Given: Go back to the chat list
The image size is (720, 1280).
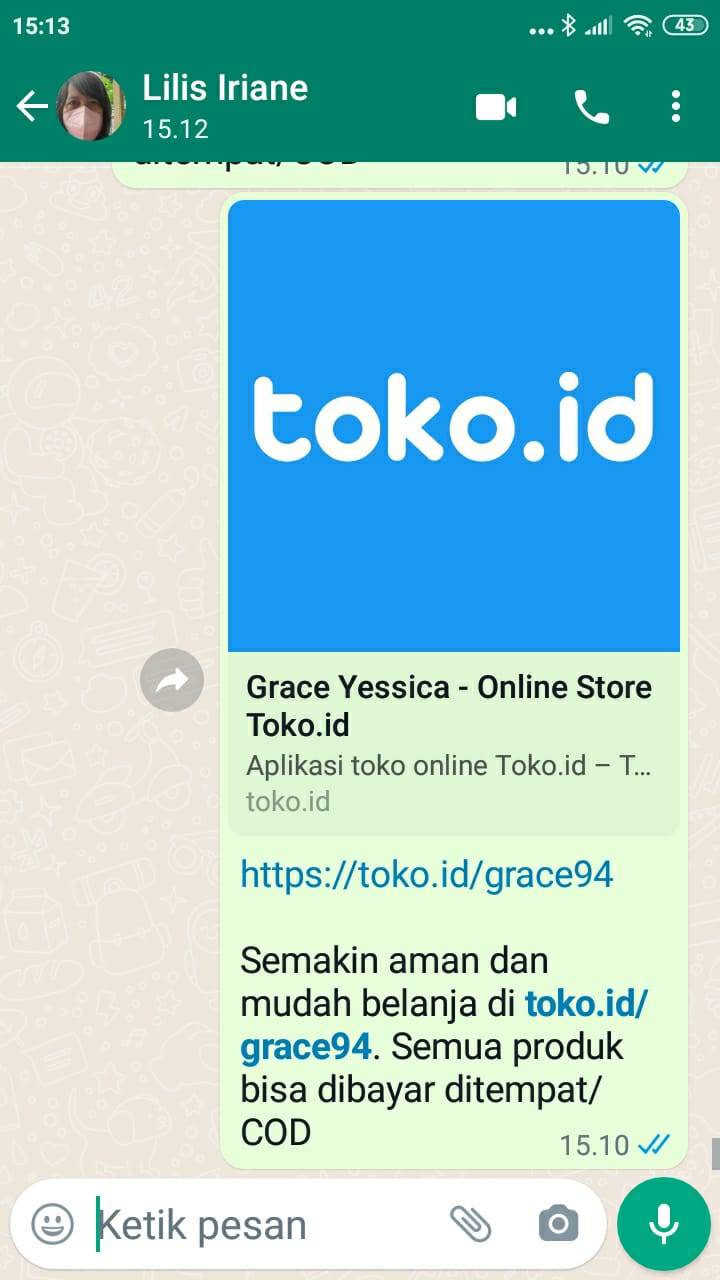Looking at the screenshot, I should pyautogui.click(x=32, y=106).
